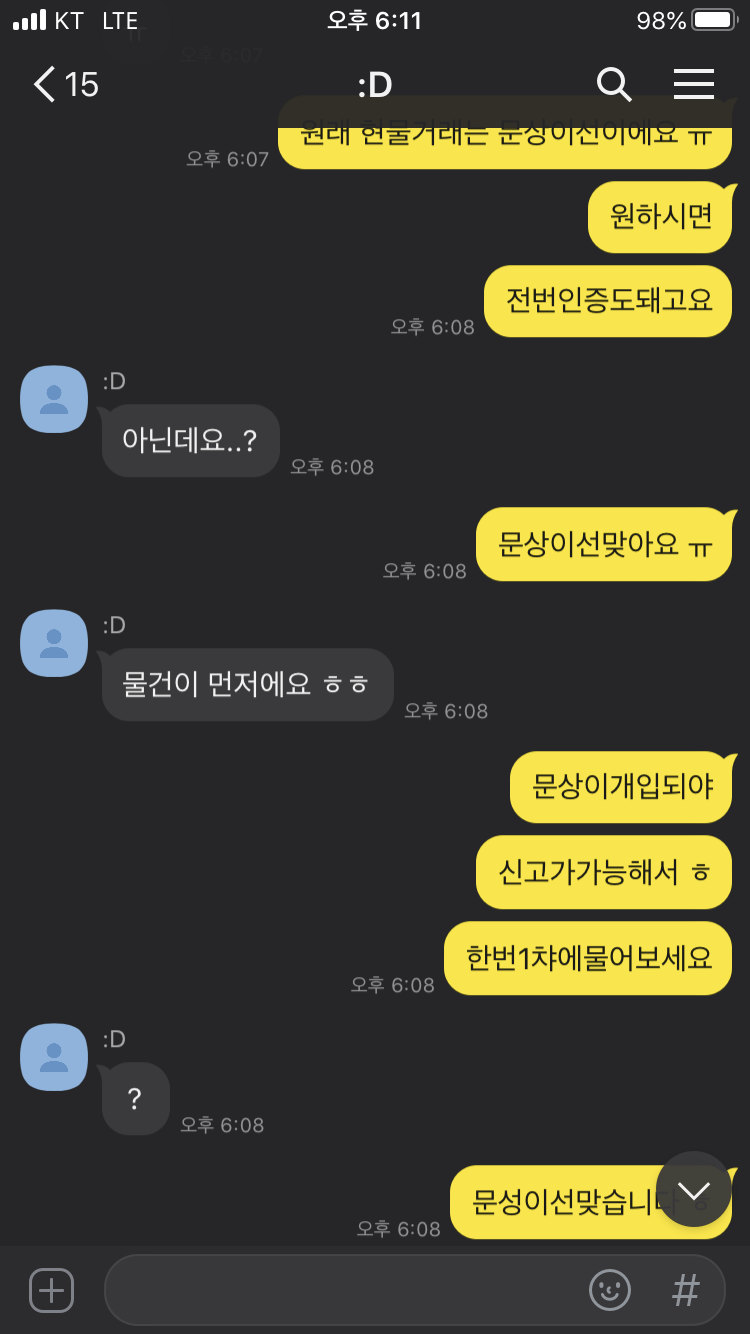The height and width of the screenshot is (1334, 750).
Task: View sender avatar beside "물건이 먼저에요" message
Action: tap(54, 644)
